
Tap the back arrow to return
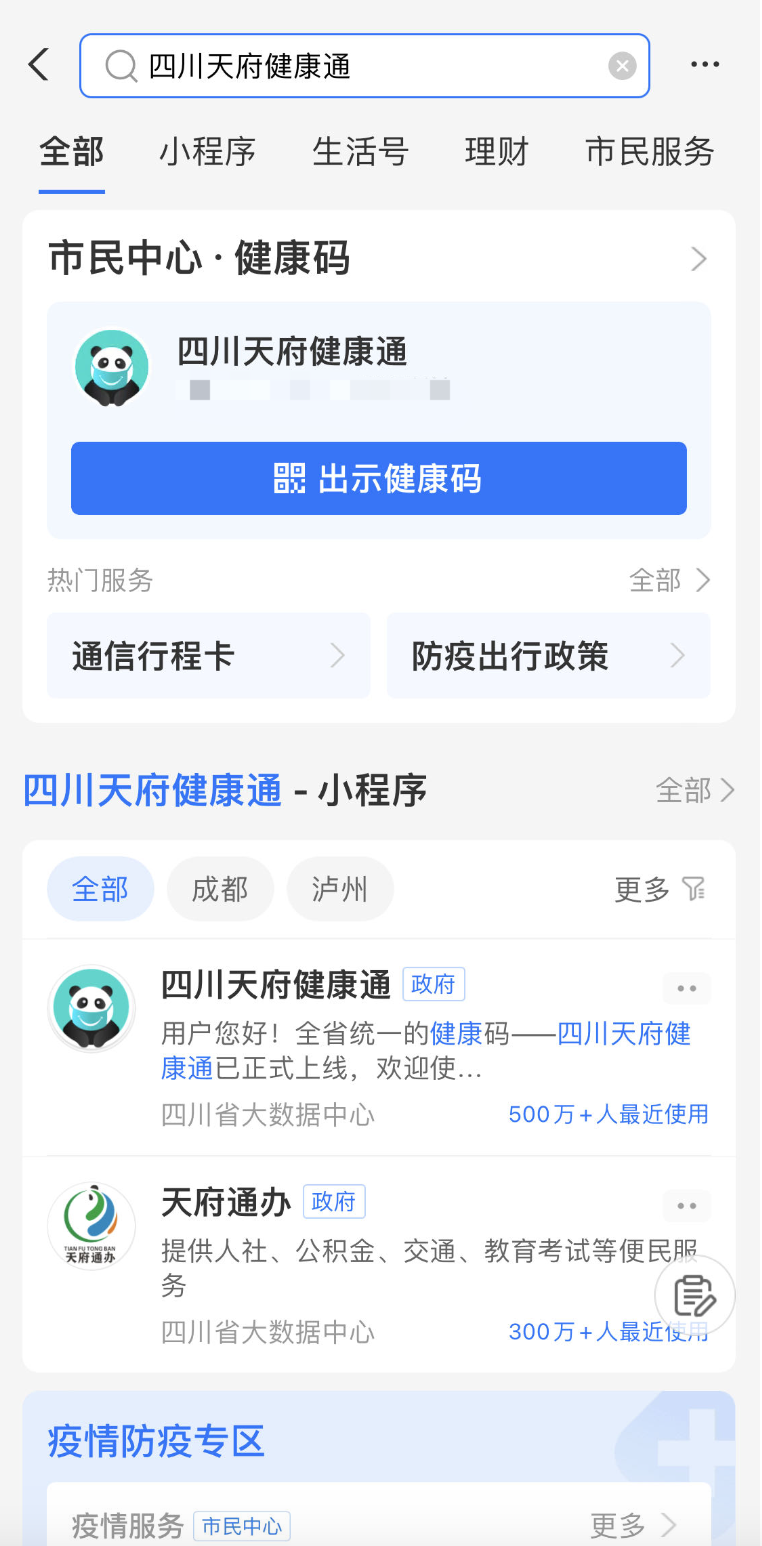(x=37, y=64)
